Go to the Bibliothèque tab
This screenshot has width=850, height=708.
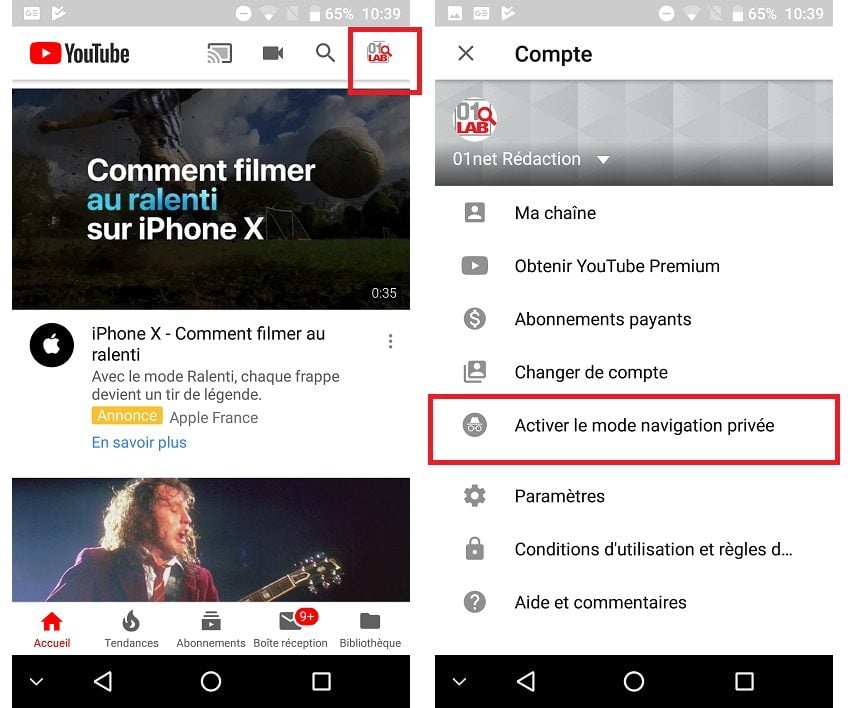(370, 629)
